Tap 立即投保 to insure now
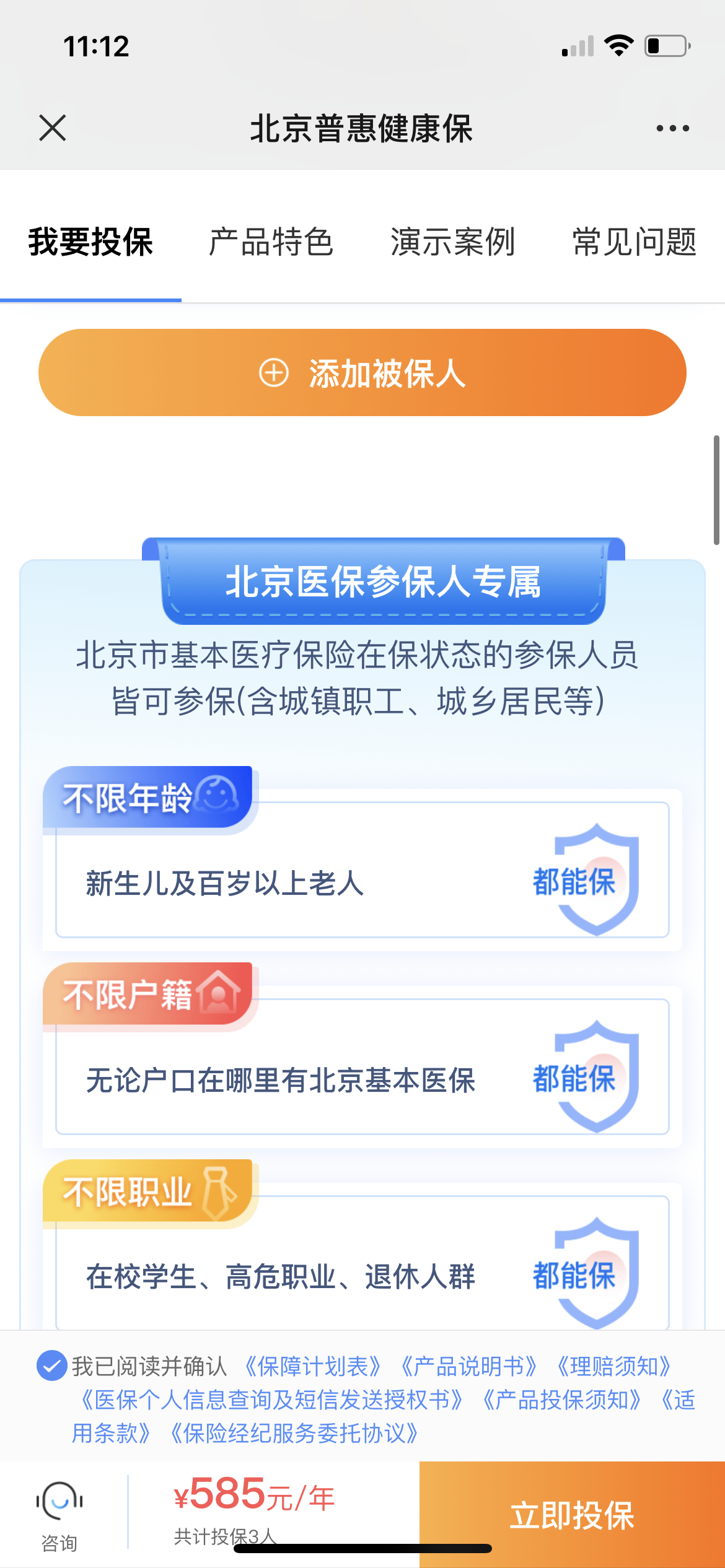 click(572, 1515)
